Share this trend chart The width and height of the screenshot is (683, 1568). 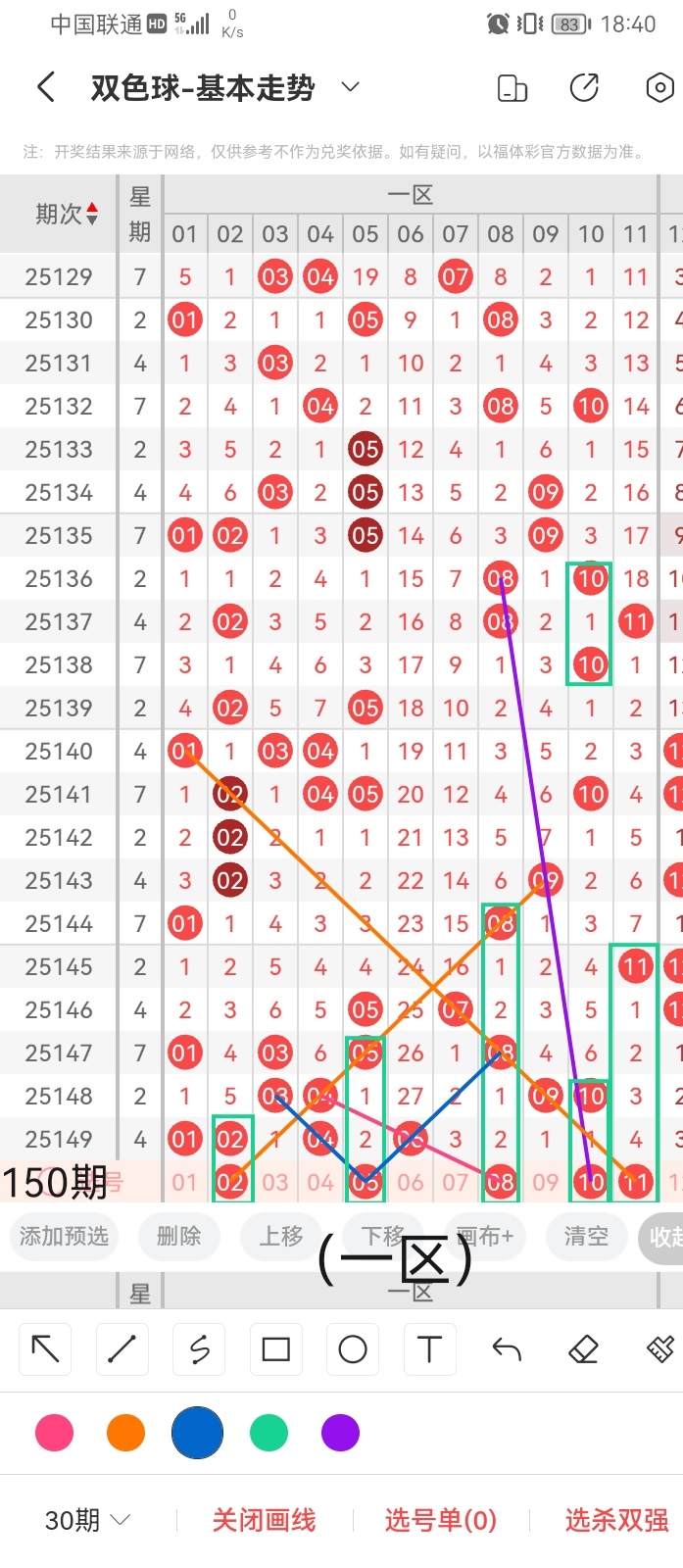click(x=584, y=88)
